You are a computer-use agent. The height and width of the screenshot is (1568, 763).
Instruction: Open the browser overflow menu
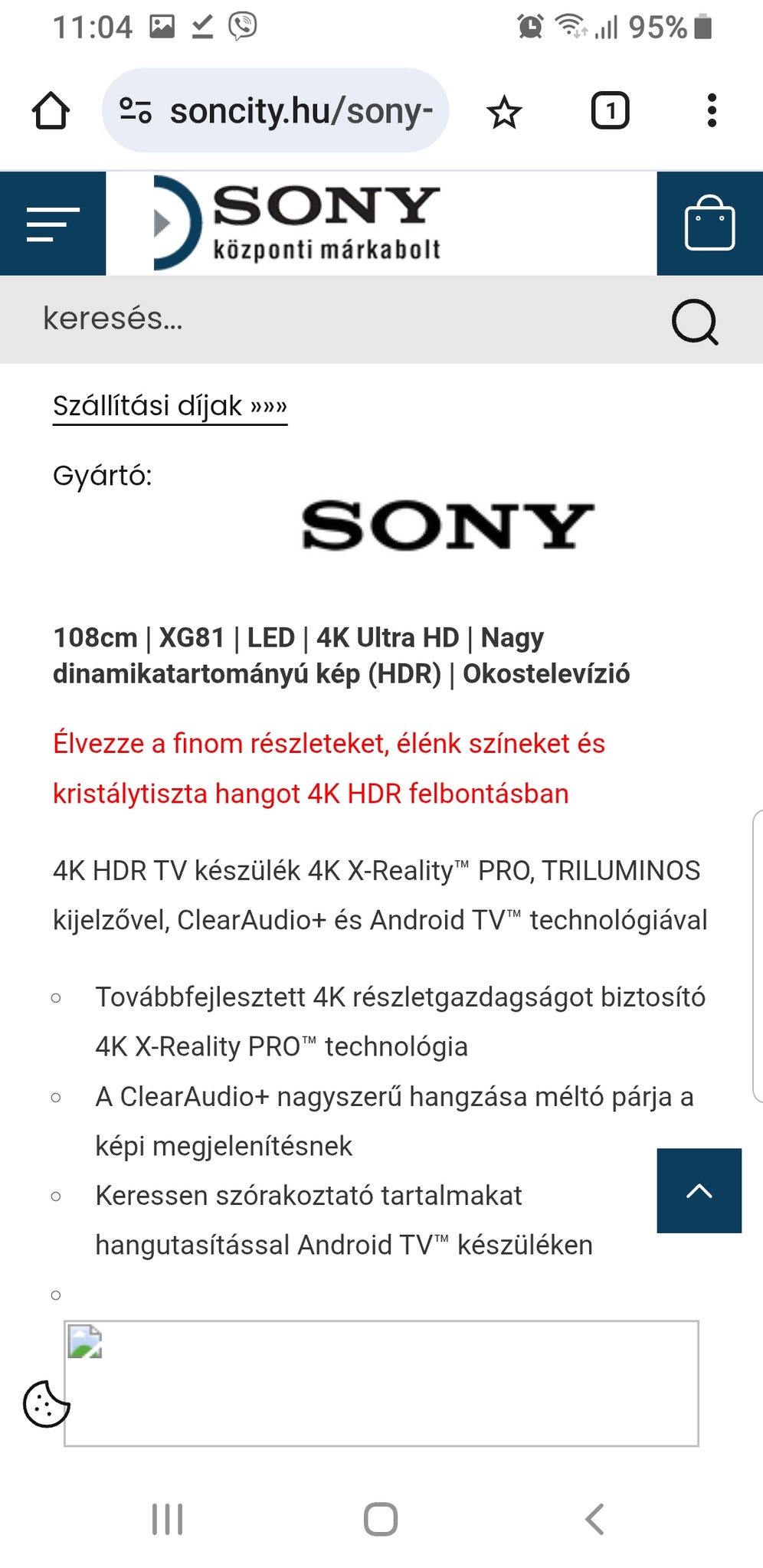pos(712,111)
